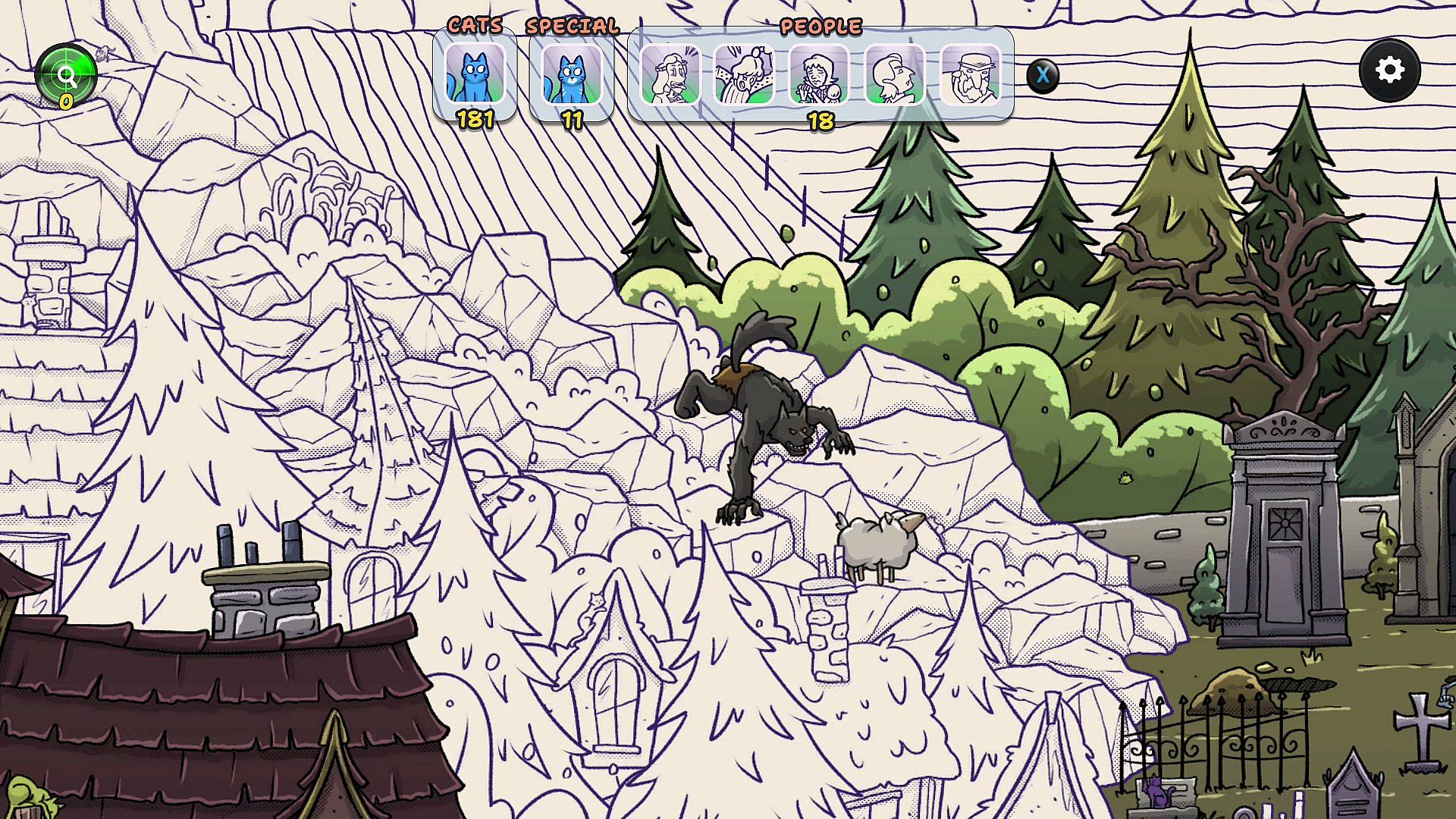Viewport: 1456px width, 819px height.
Task: Close the top target bar with X
Action: [1043, 75]
